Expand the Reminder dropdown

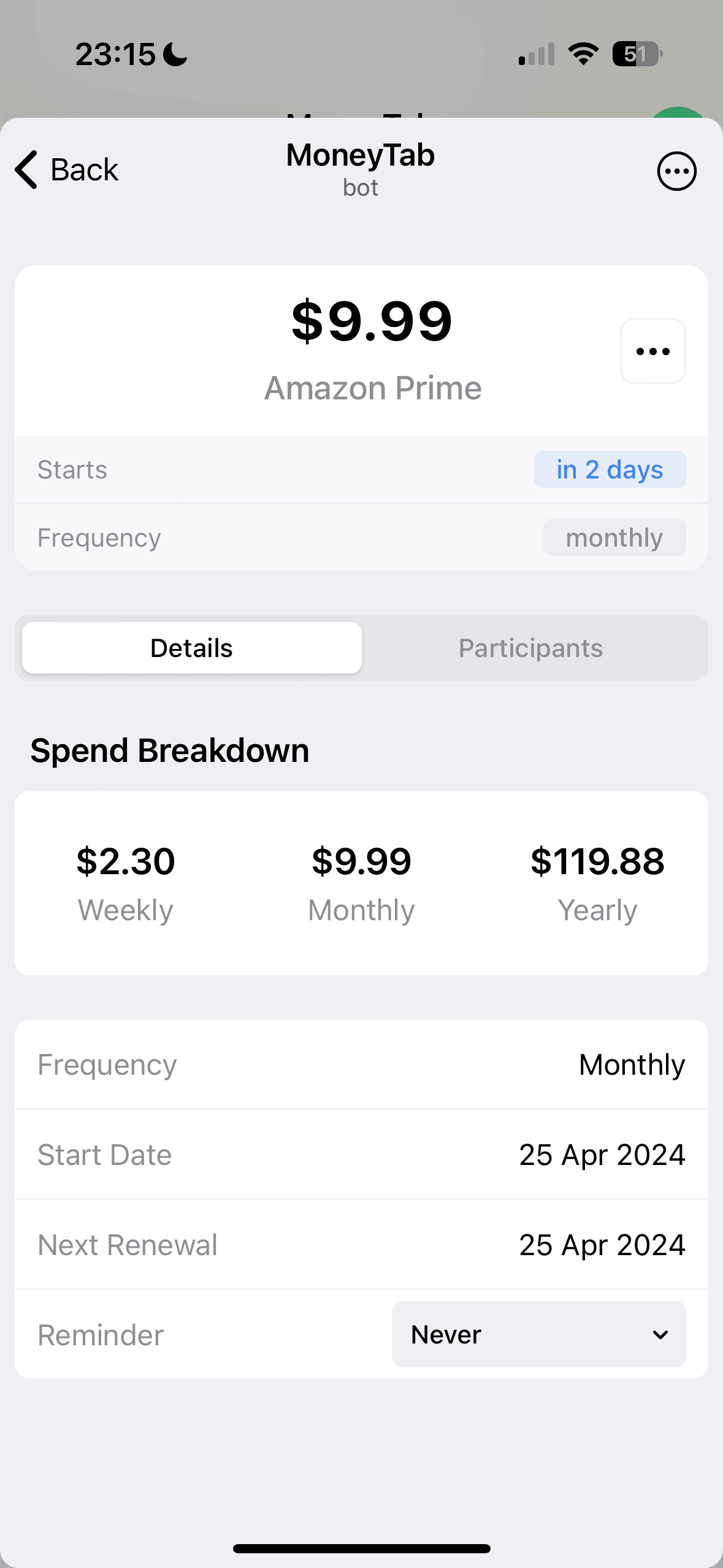538,1334
